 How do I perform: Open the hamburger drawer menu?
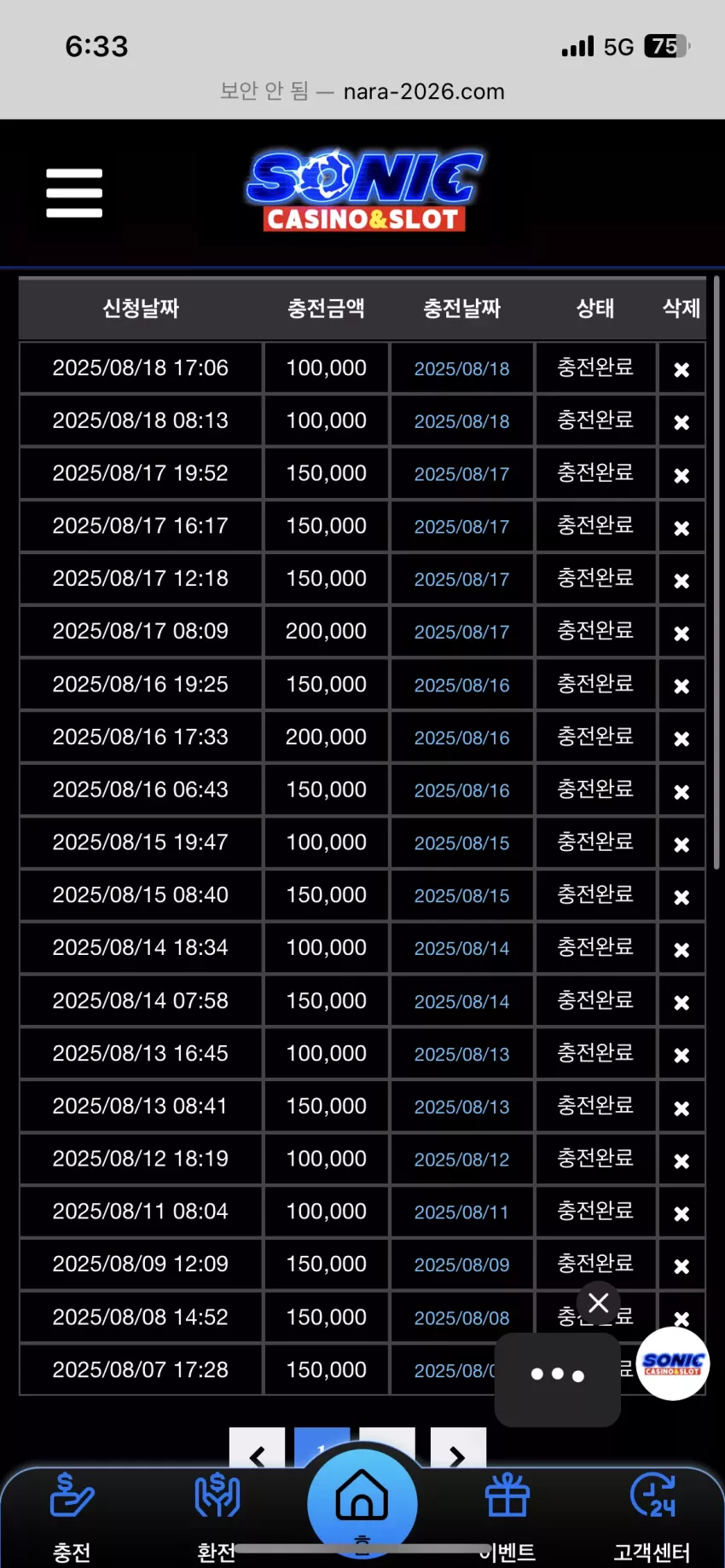[x=74, y=193]
